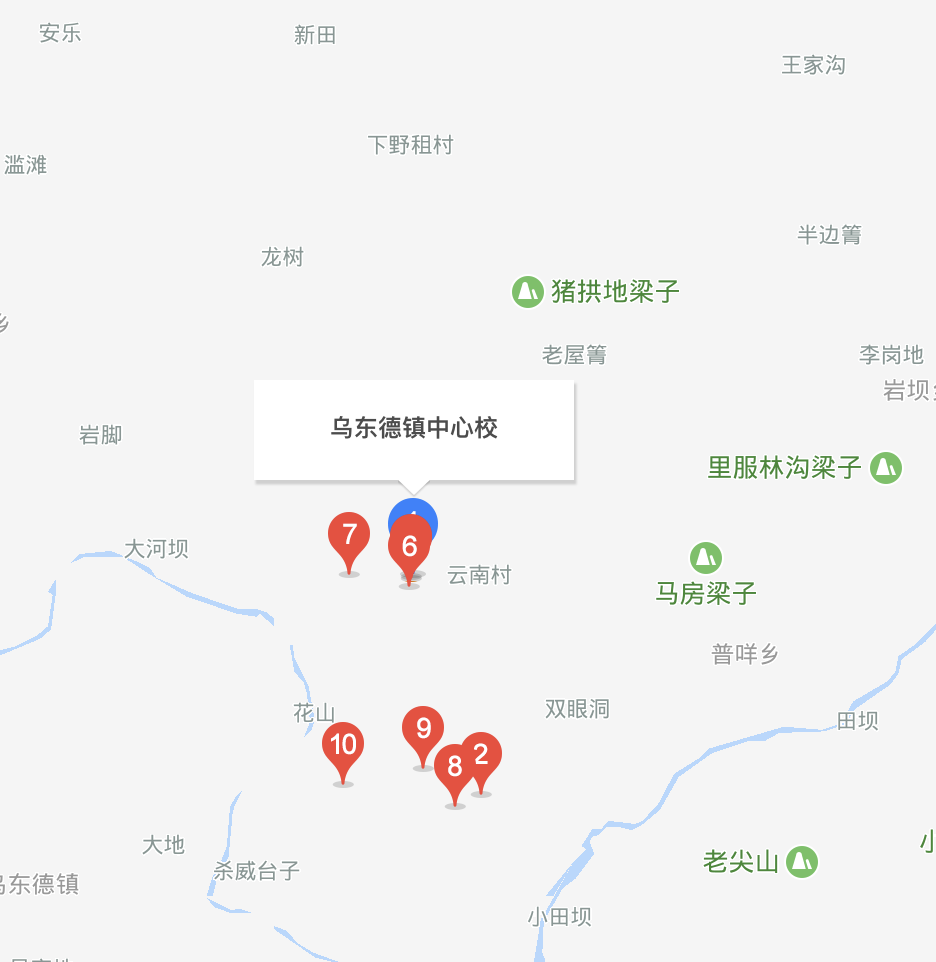Select red marker number 2
The height and width of the screenshot is (962, 936).
coord(483,757)
